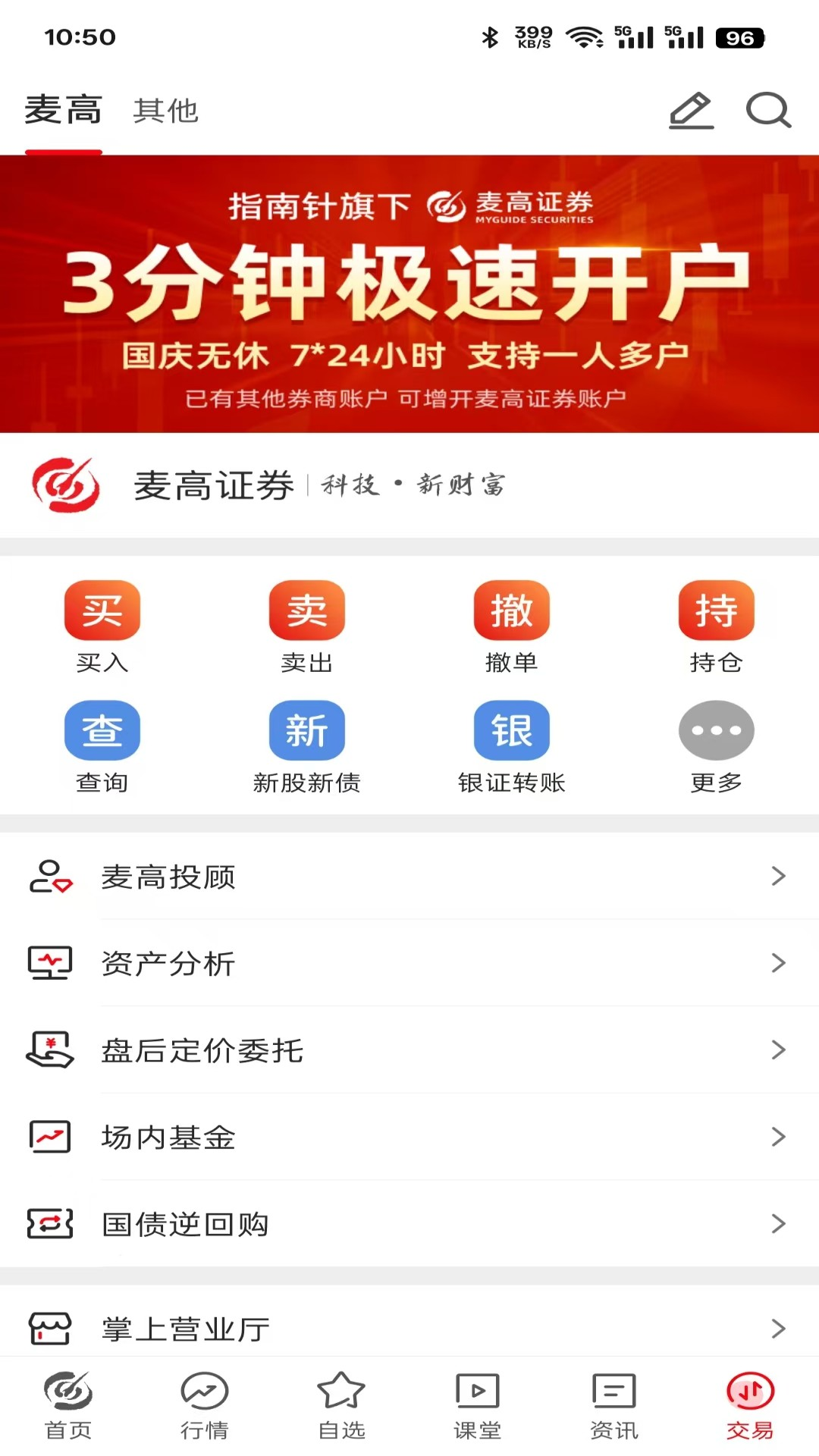
Task: Select 卖出 to sell stocks
Action: pyautogui.click(x=307, y=627)
